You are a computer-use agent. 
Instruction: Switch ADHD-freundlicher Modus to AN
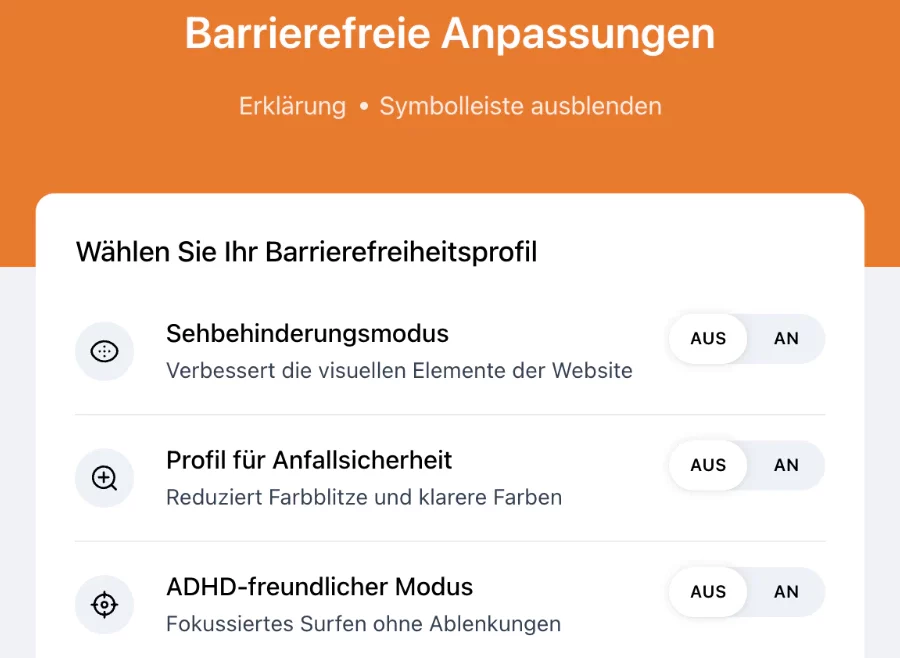click(786, 592)
